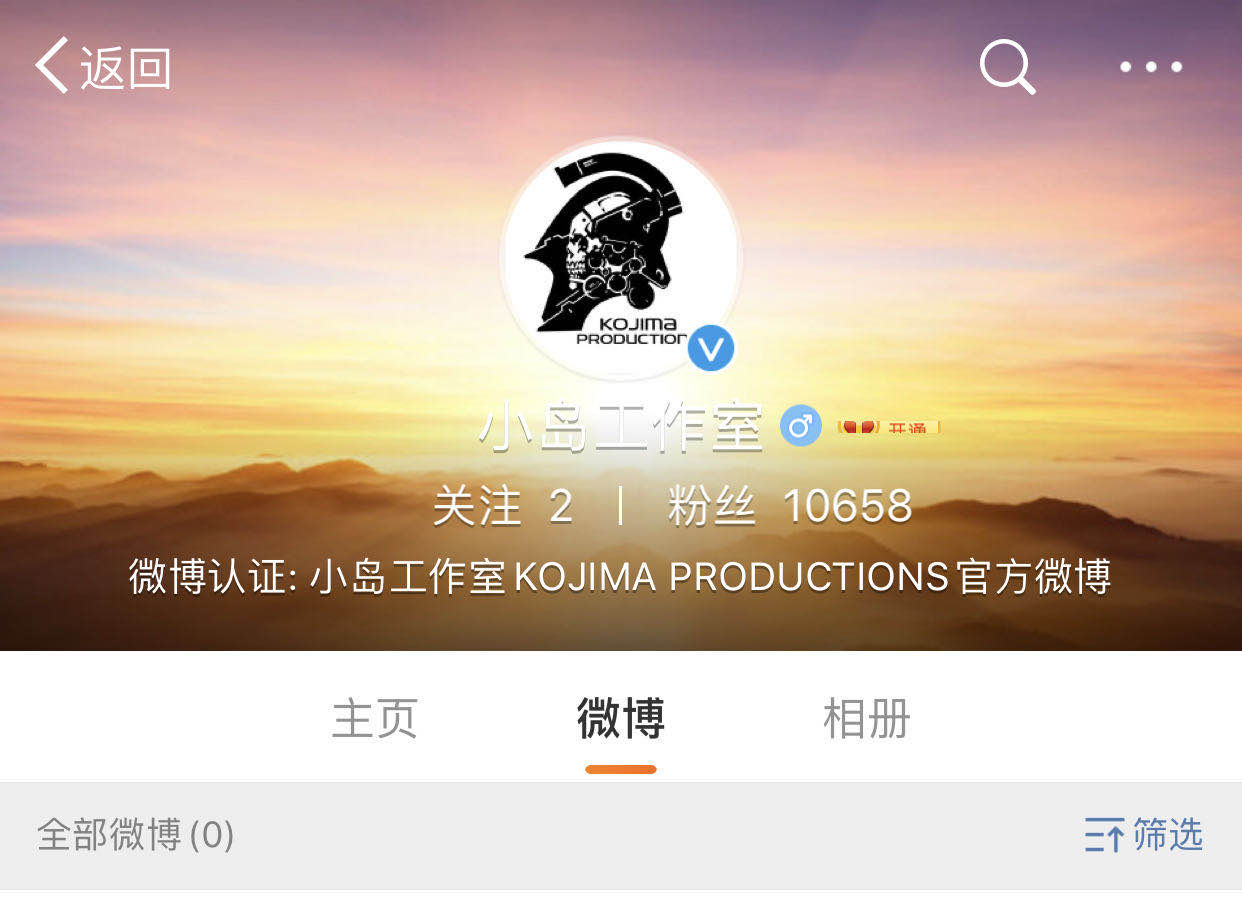Image resolution: width=1242 pixels, height=899 pixels.
Task: Open the 粉丝 followers list
Action: tap(788, 507)
